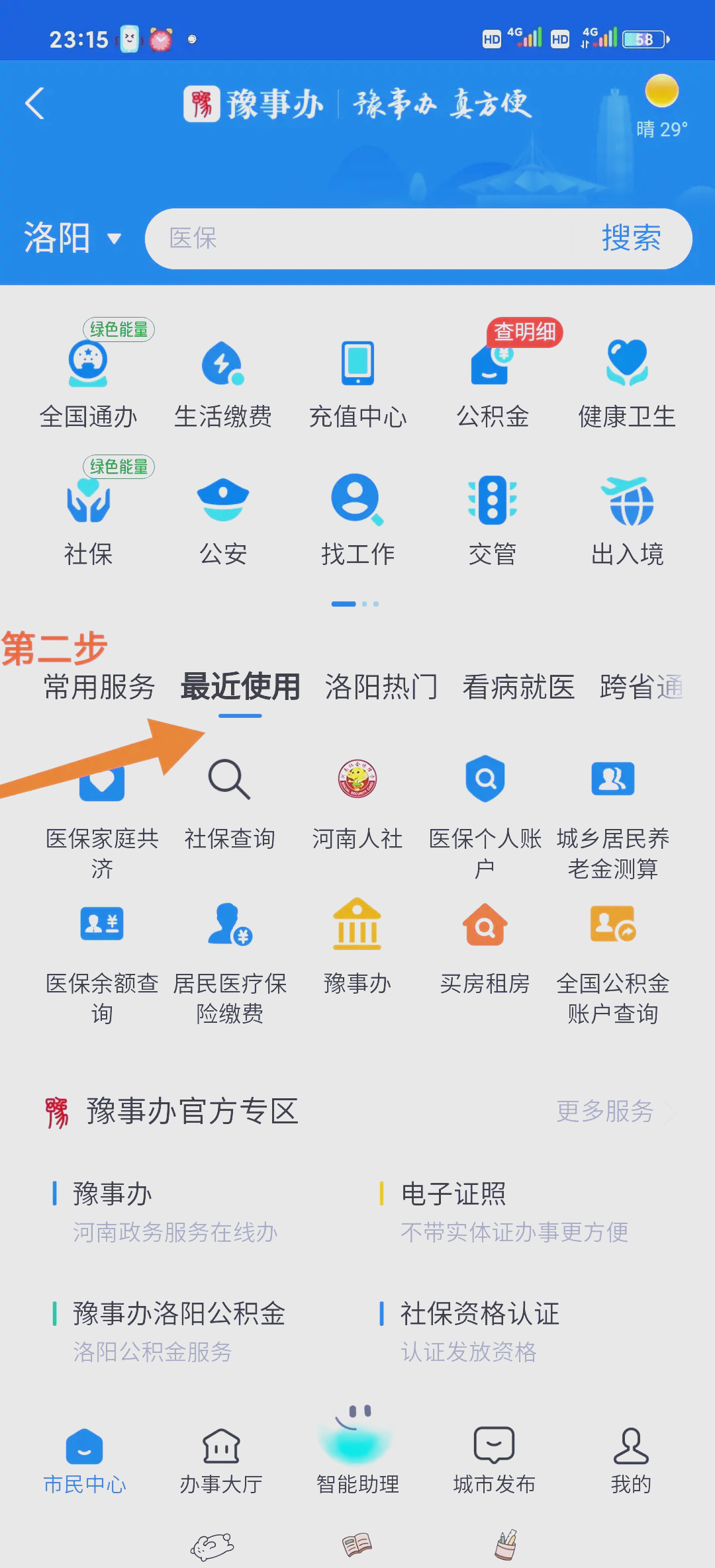Switch to the 办事大厅 tab
The width and height of the screenshot is (715, 1568).
pos(221,1460)
